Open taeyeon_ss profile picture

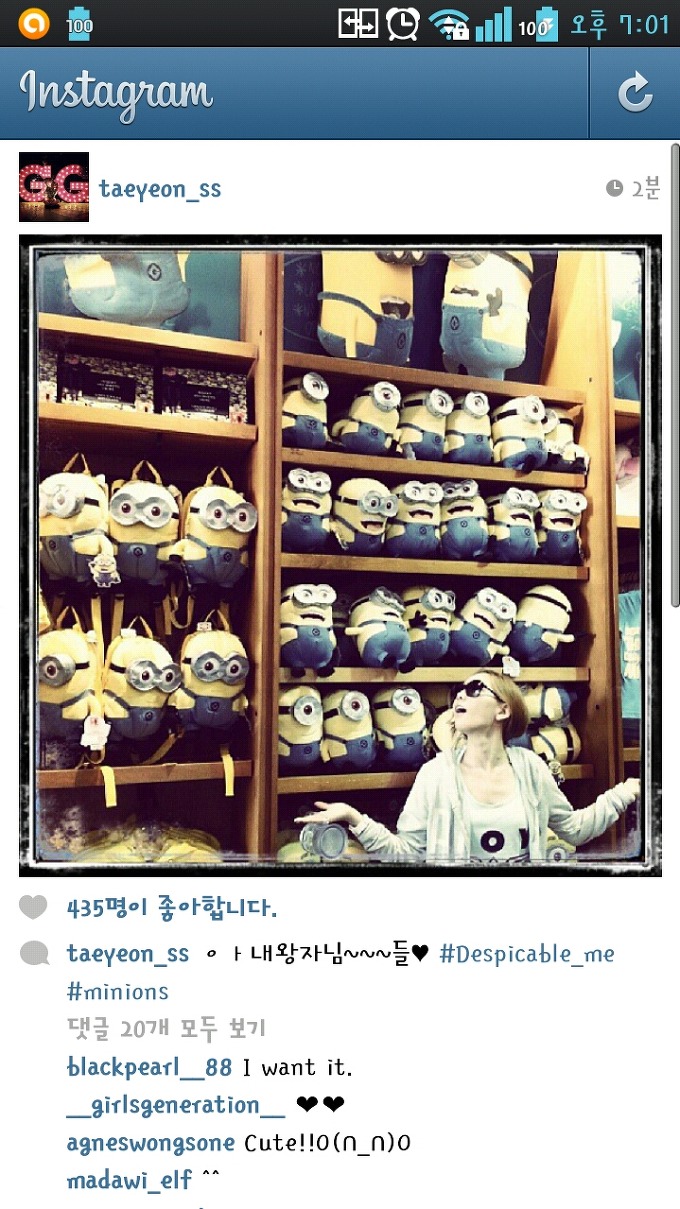[x=54, y=187]
